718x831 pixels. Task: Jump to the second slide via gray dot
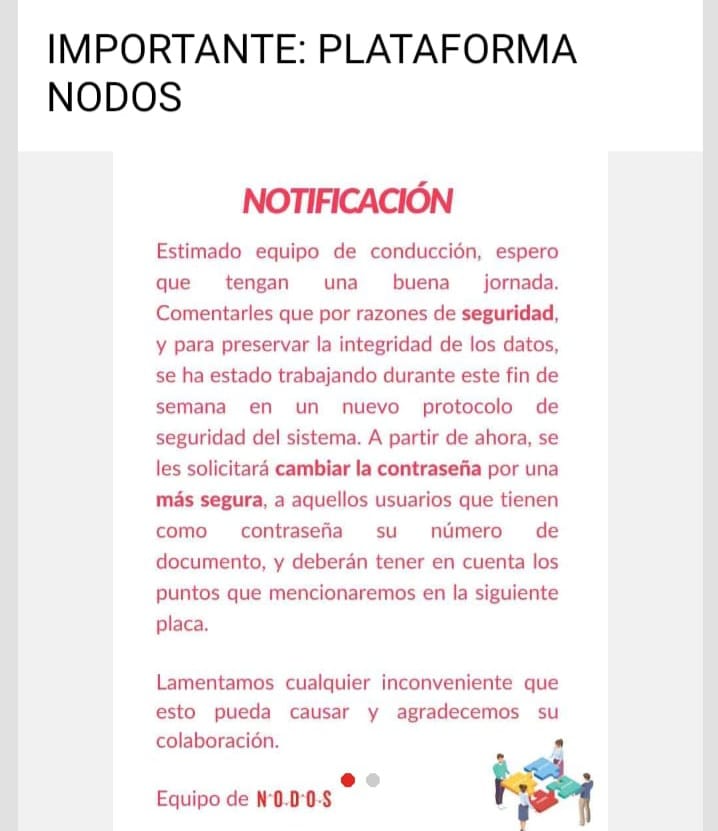pyautogui.click(x=373, y=780)
